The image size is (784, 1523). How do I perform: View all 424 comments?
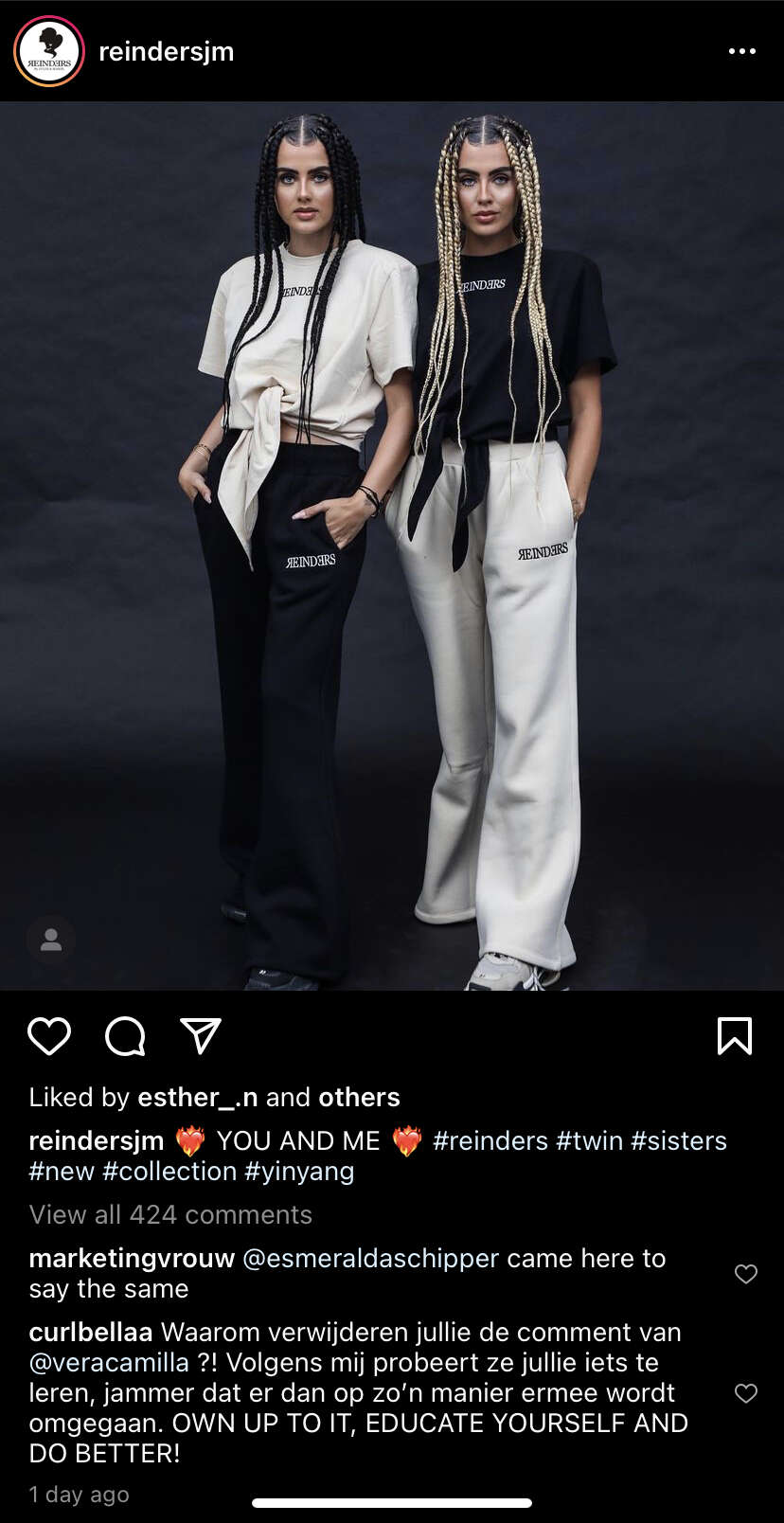pyautogui.click(x=170, y=1214)
